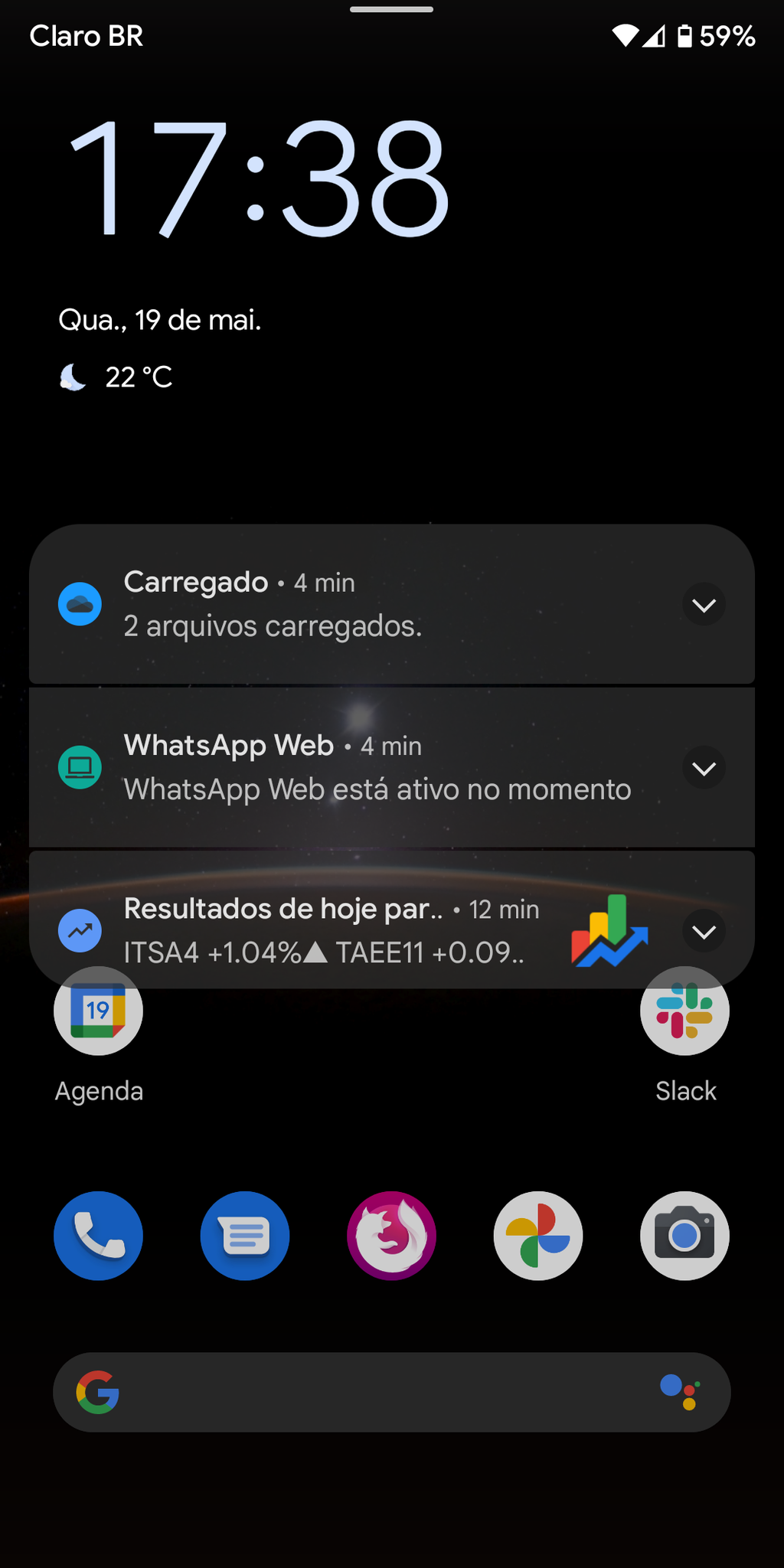
Task: Open Google Photos
Action: point(538,1235)
